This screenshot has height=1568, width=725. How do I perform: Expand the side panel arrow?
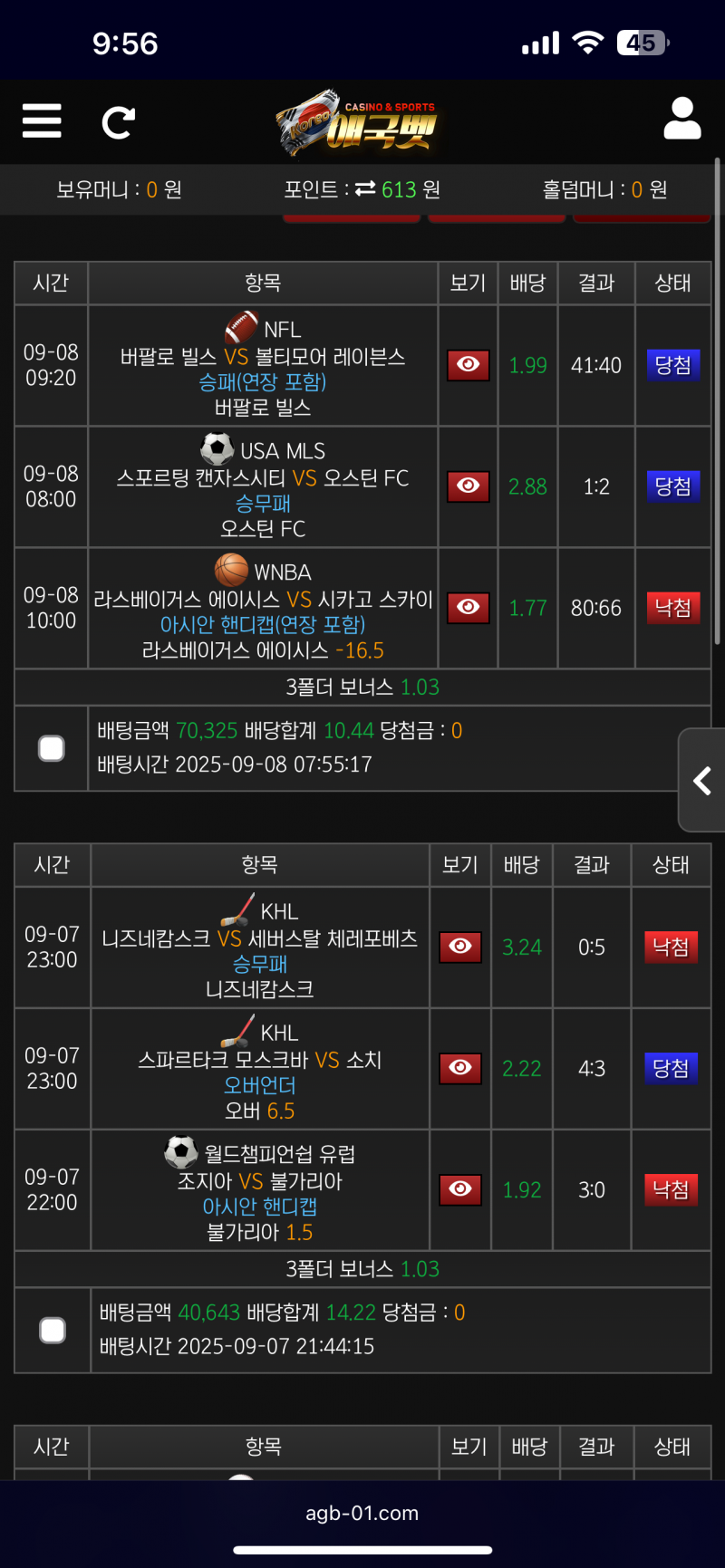tap(702, 780)
